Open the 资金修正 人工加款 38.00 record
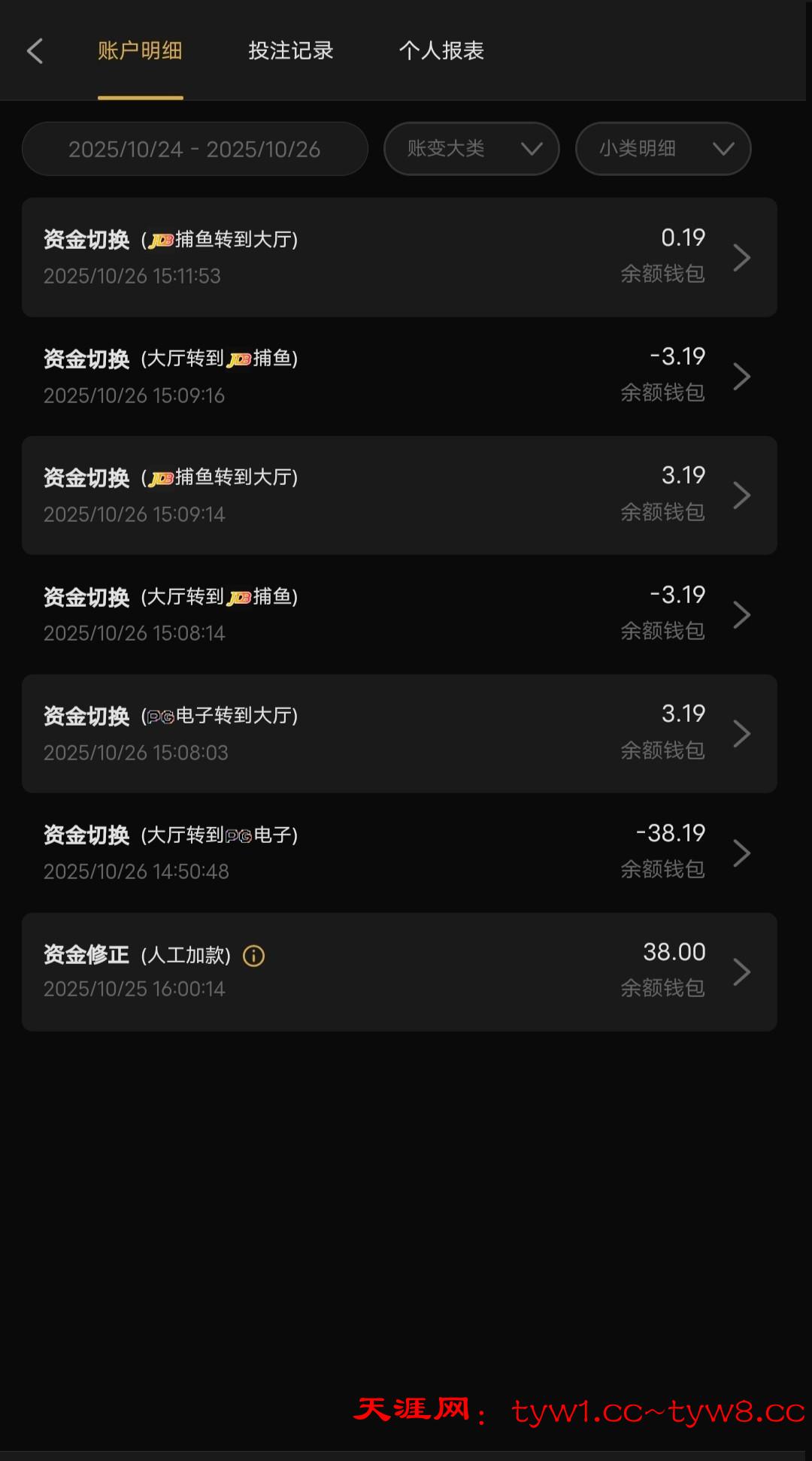The width and height of the screenshot is (812, 1461). (399, 971)
